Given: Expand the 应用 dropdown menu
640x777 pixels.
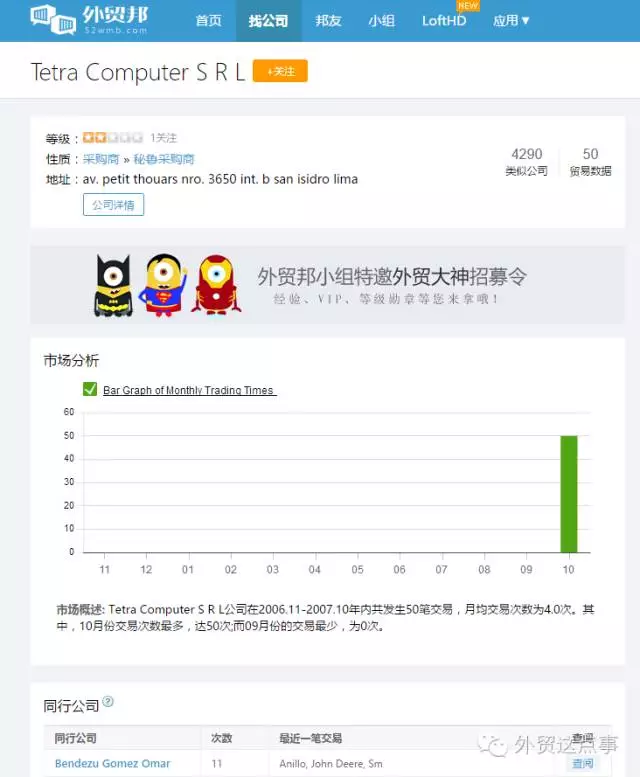Looking at the screenshot, I should tap(511, 20).
